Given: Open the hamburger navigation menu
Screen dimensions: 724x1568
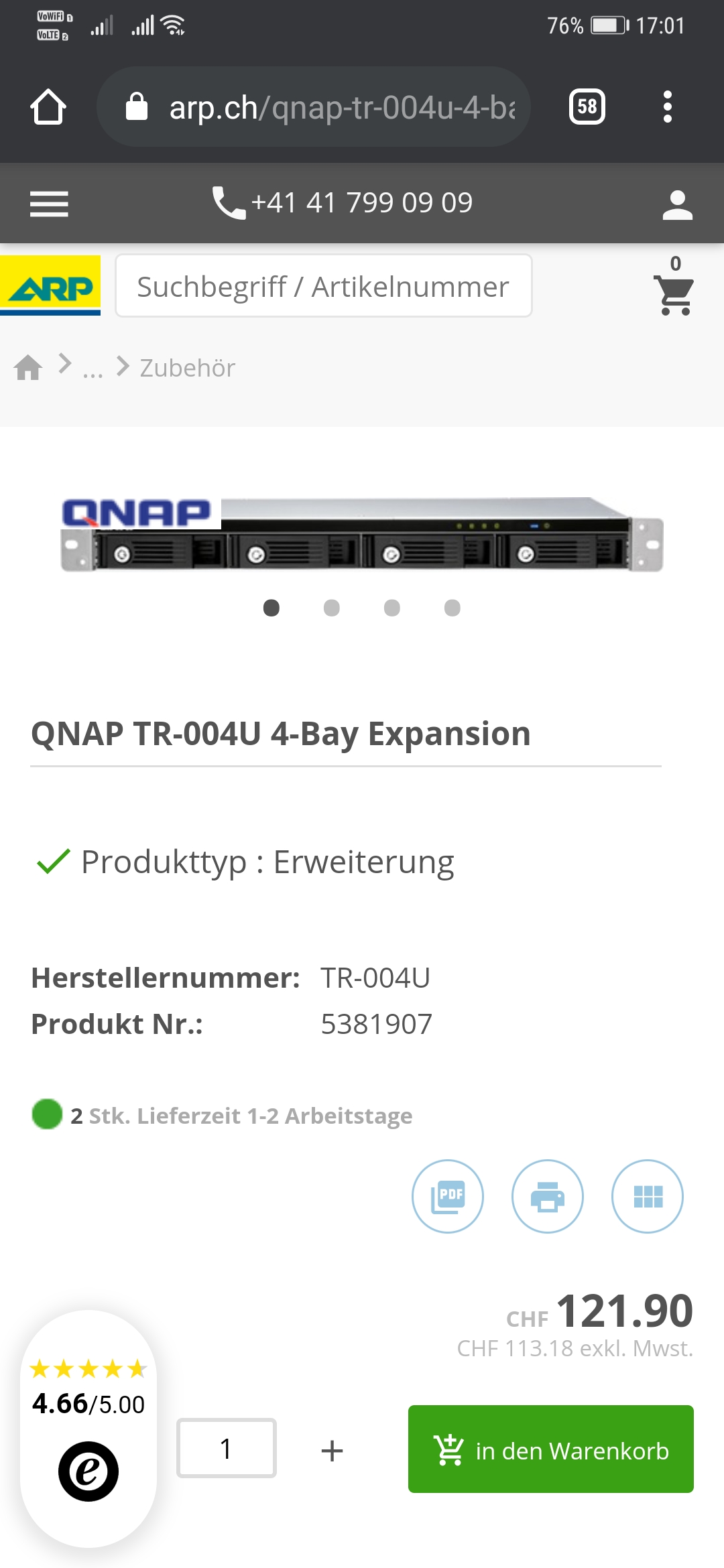Looking at the screenshot, I should coord(49,204).
